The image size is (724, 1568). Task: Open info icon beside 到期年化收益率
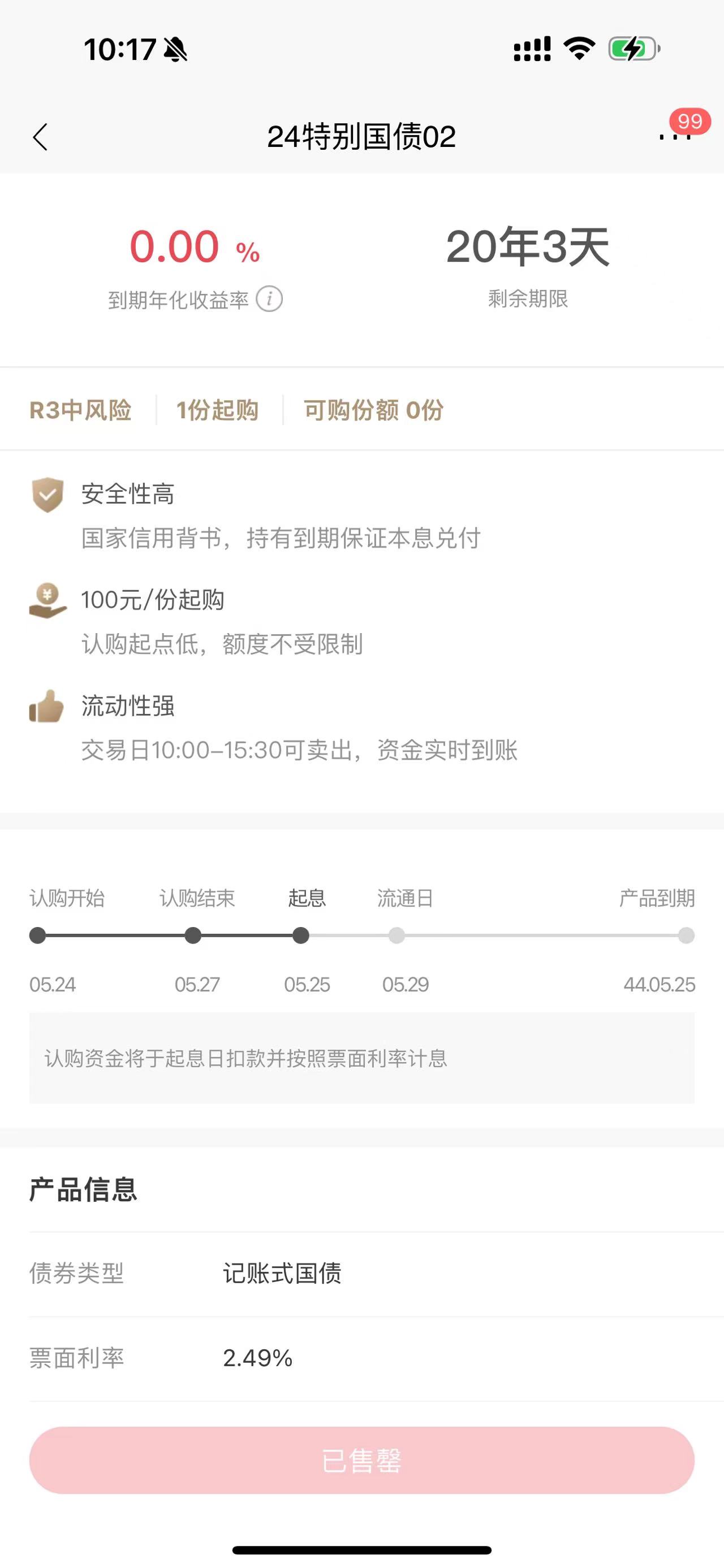click(x=269, y=299)
